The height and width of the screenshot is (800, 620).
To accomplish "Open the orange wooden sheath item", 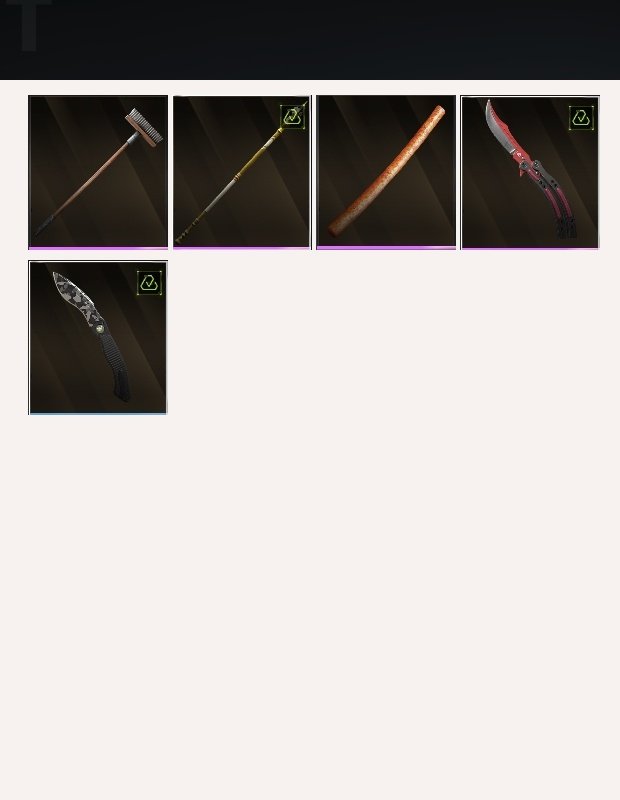I will click(x=386, y=172).
